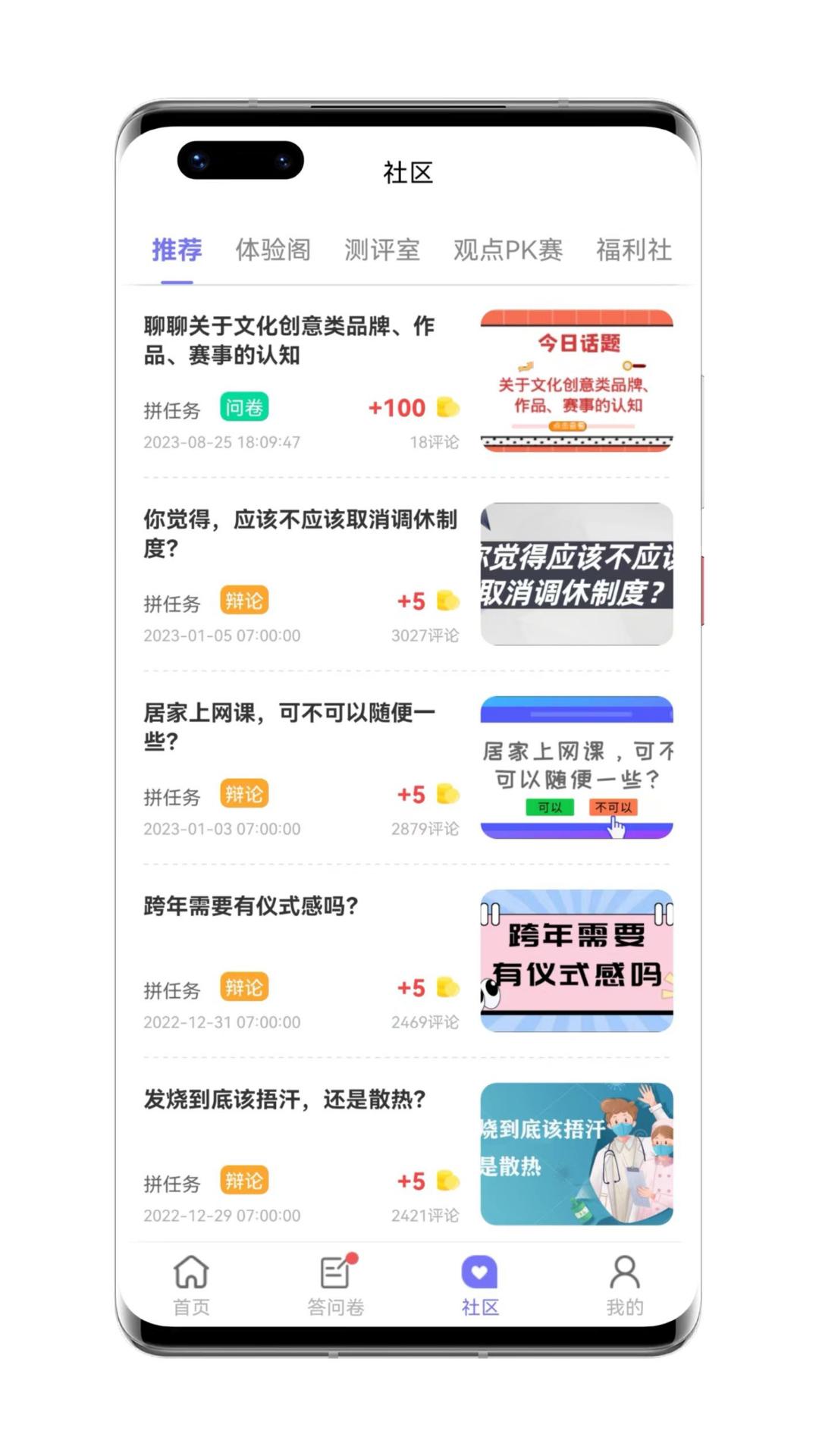Select the 社区 heart icon in bottom navigation
This screenshot has width=819, height=1456.
pyautogui.click(x=479, y=1272)
